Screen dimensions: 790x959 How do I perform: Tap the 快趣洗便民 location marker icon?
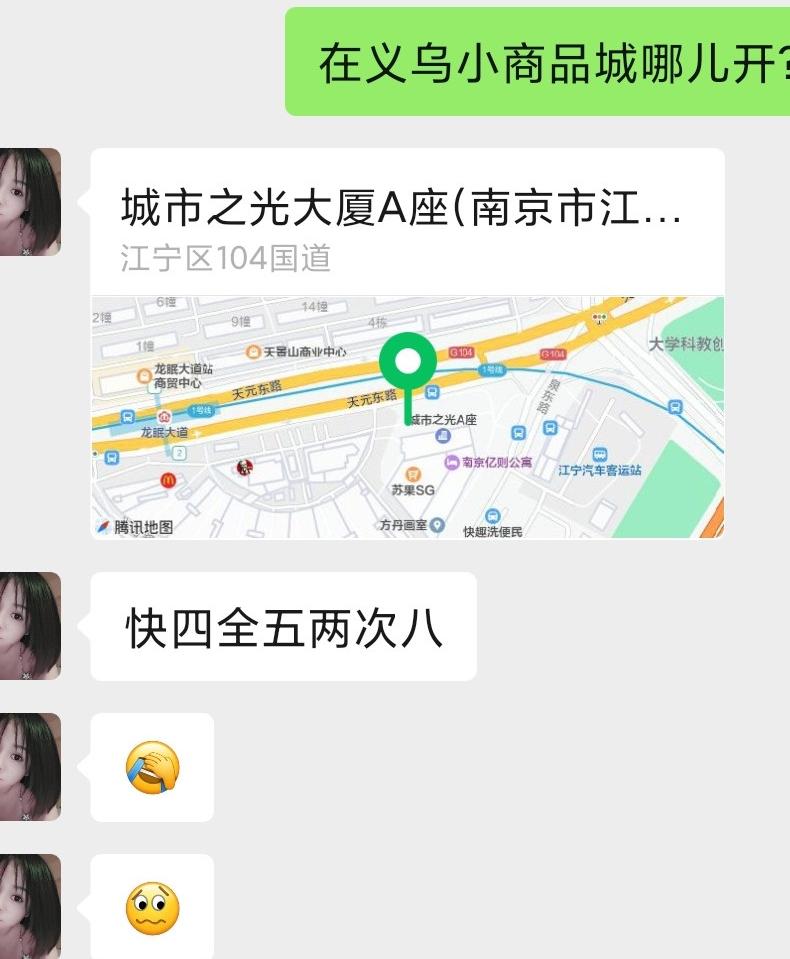tap(493, 517)
